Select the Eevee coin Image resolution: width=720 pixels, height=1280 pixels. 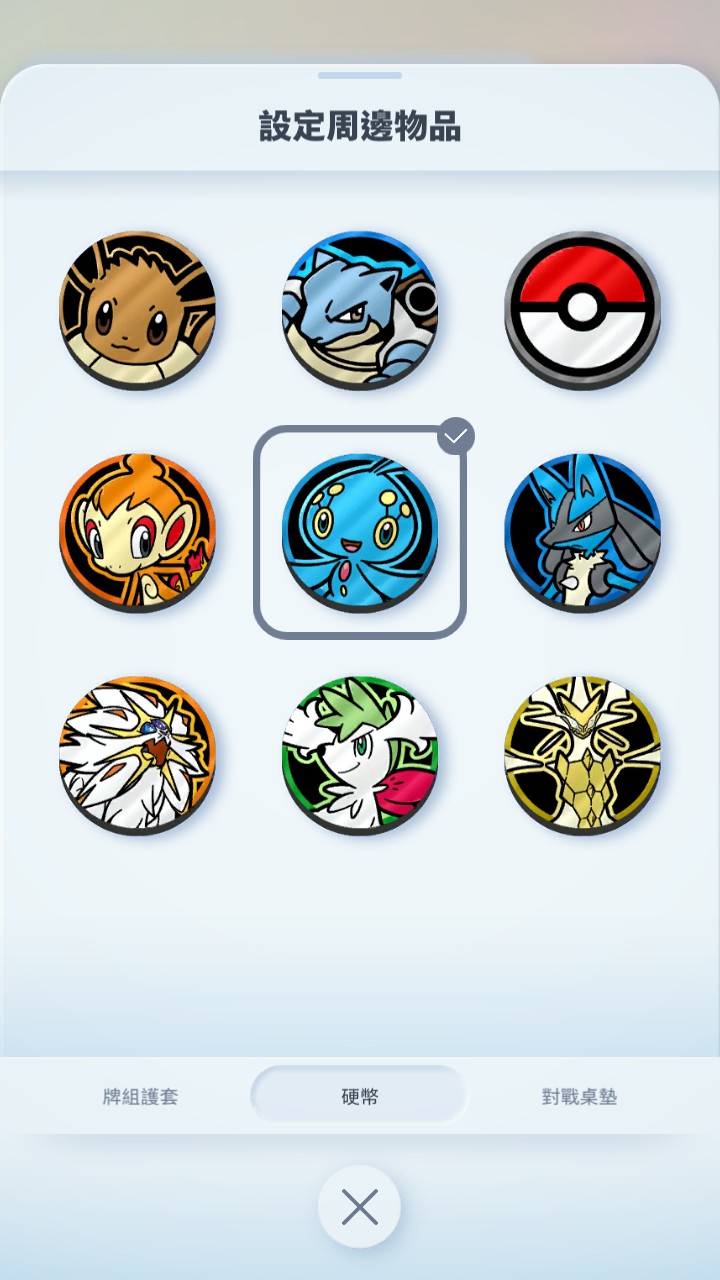[138, 310]
